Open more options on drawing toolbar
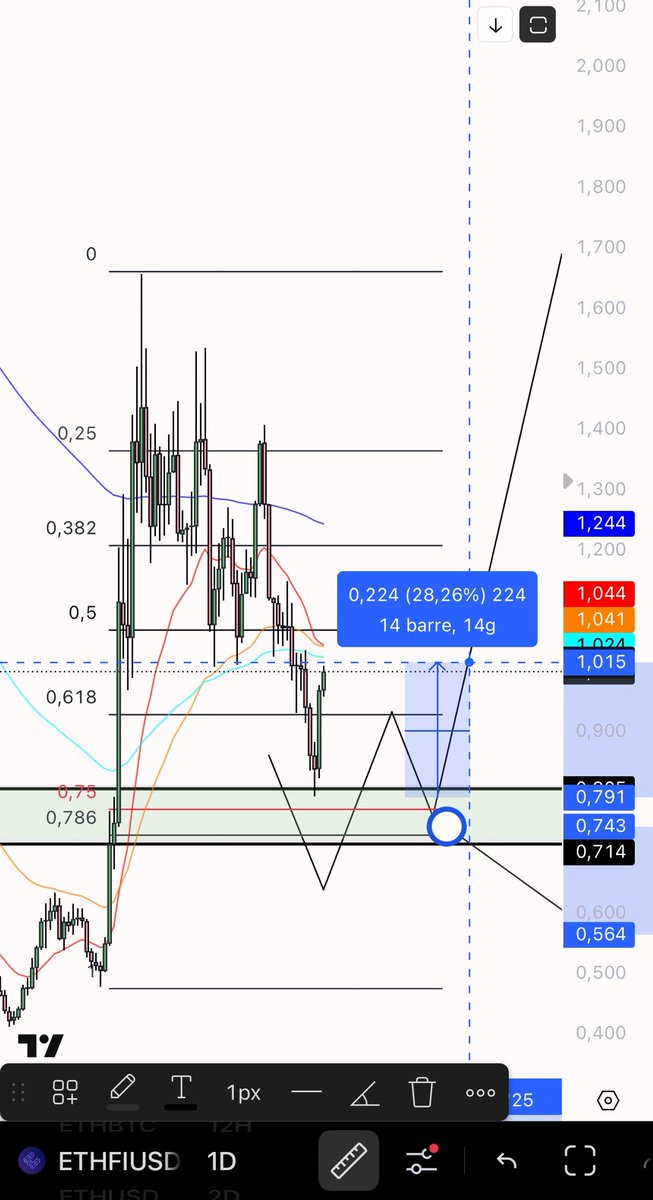 tap(480, 1092)
